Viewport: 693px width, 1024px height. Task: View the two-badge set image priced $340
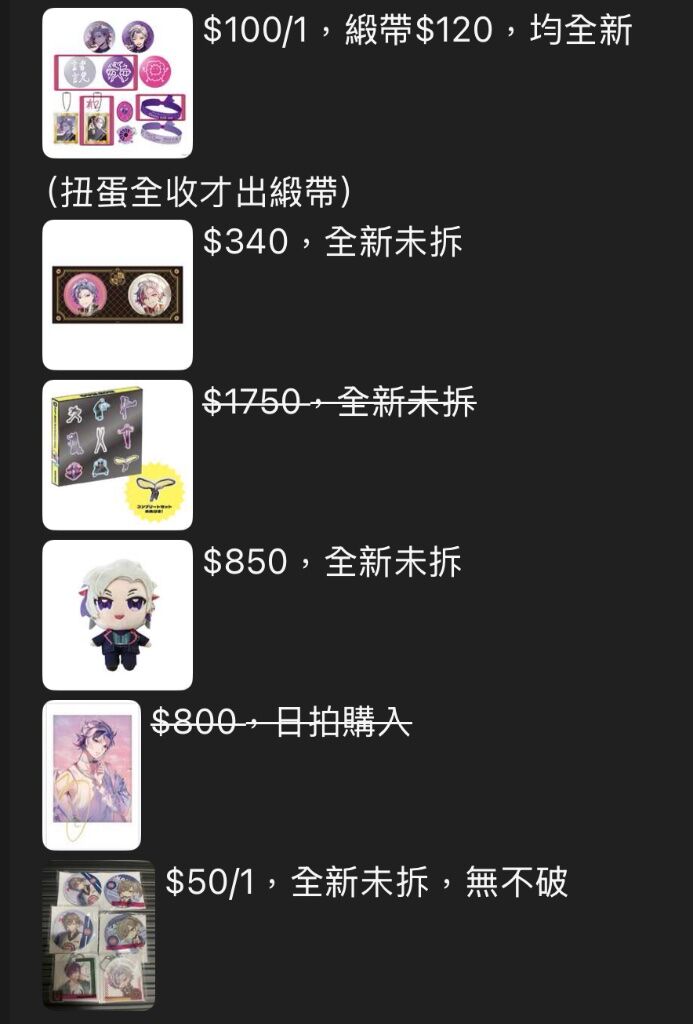click(x=117, y=295)
